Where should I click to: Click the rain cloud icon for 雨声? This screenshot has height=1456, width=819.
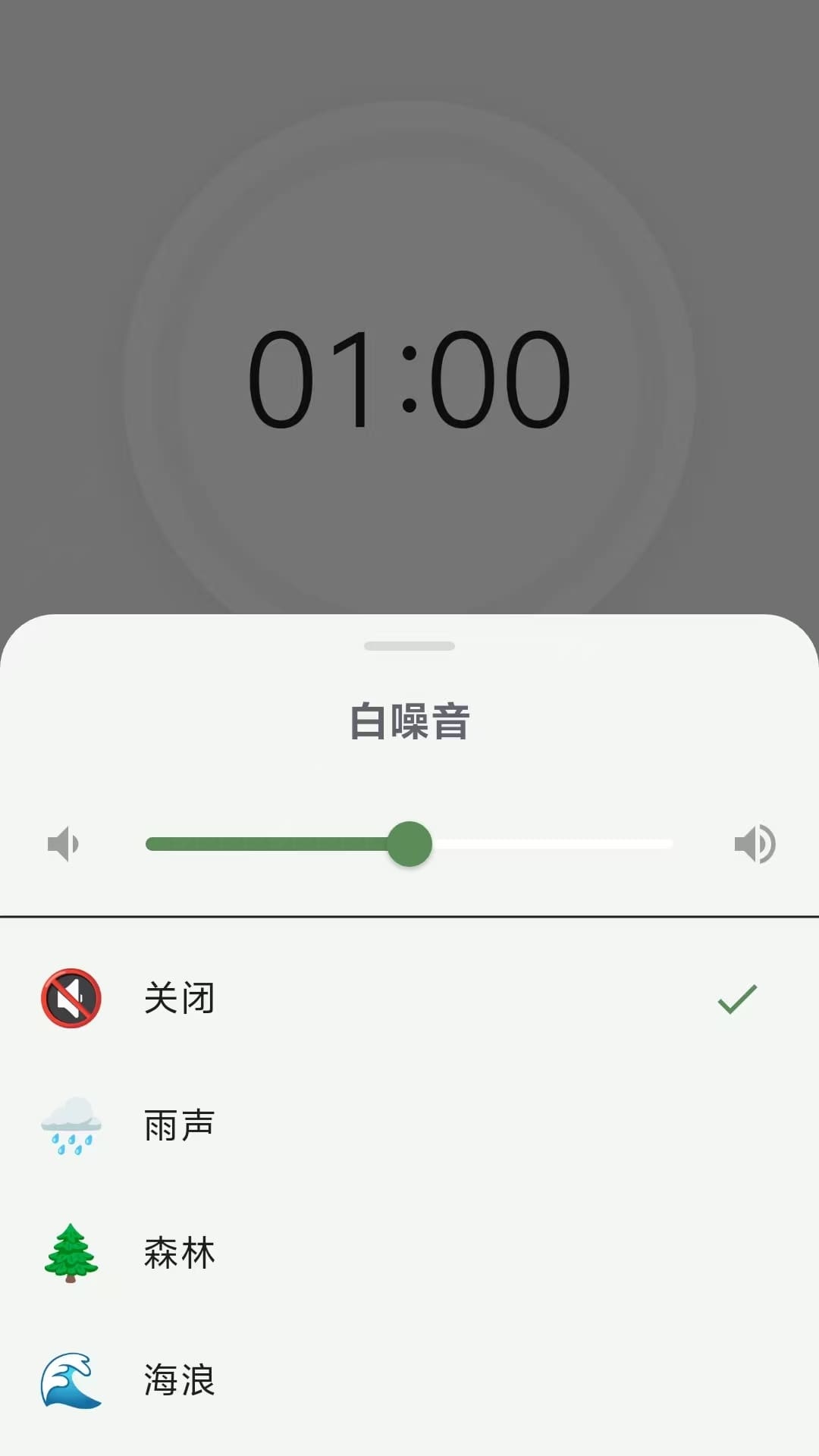click(x=71, y=1125)
